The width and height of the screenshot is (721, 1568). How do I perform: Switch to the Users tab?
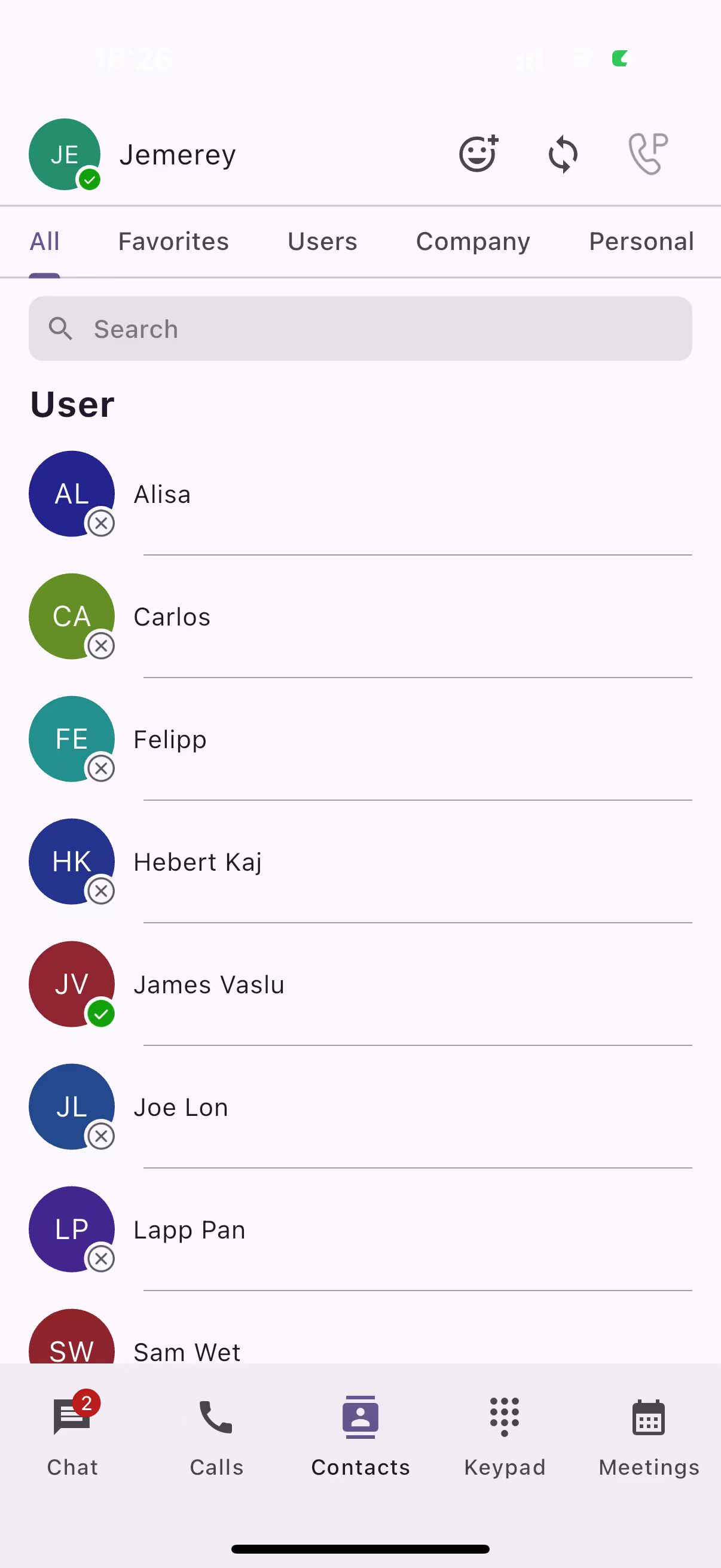322,242
